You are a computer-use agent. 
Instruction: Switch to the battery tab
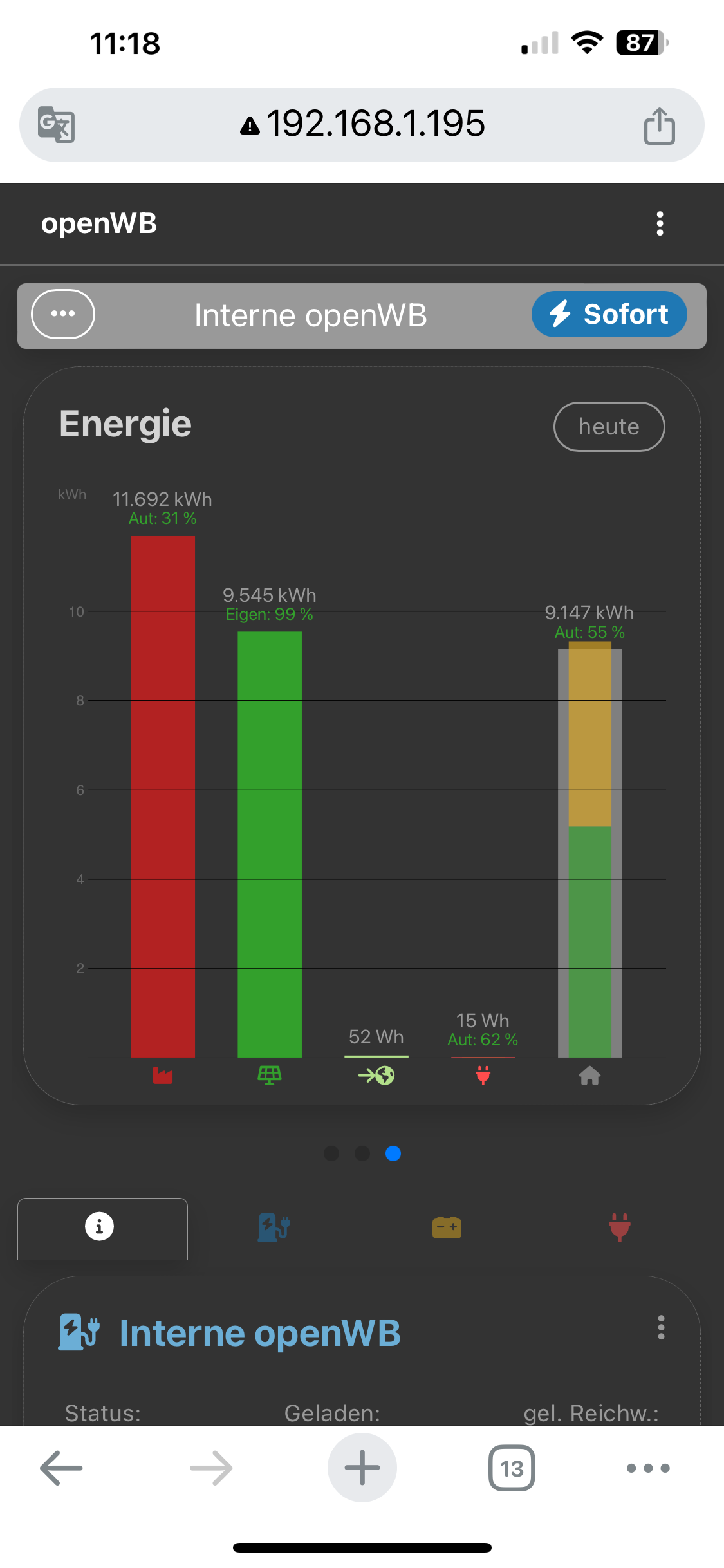tap(447, 1227)
